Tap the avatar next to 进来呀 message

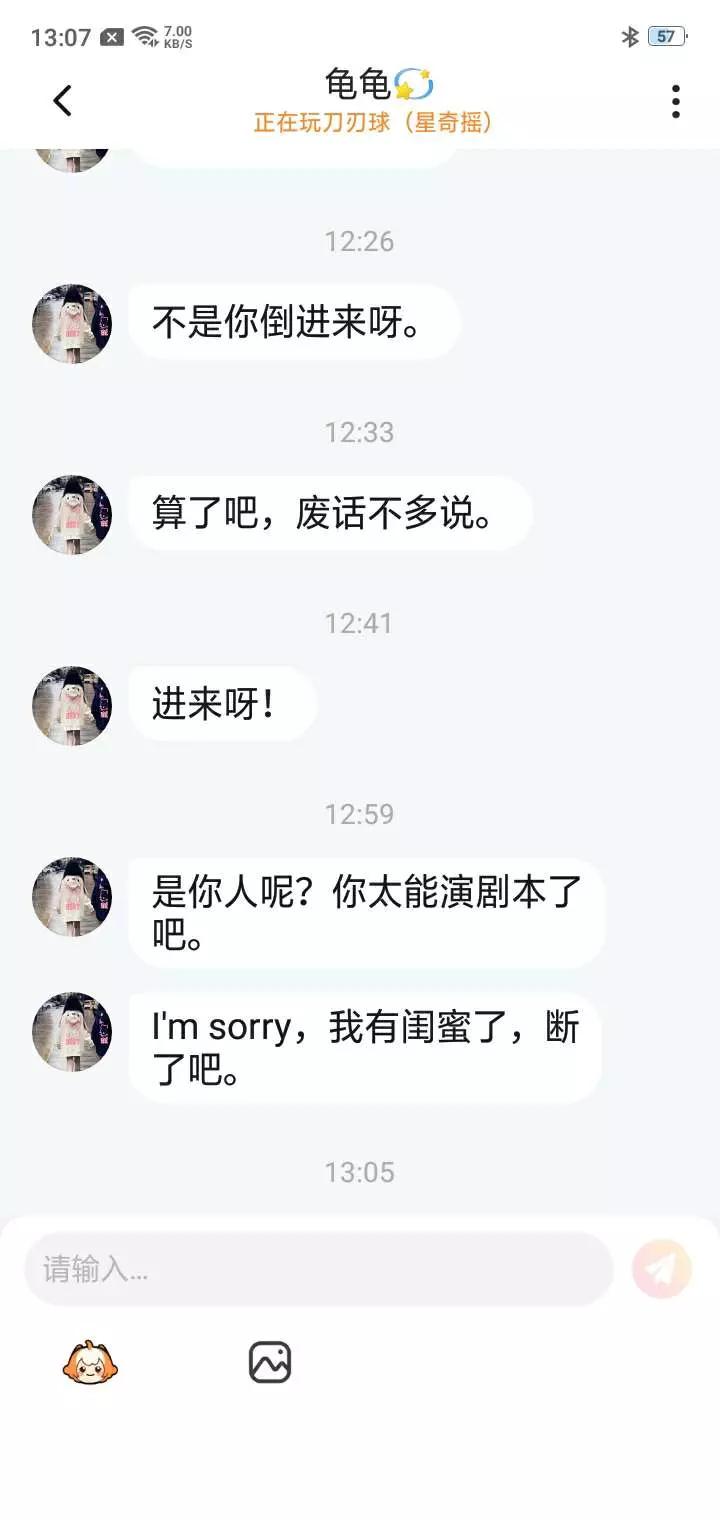[x=72, y=705]
